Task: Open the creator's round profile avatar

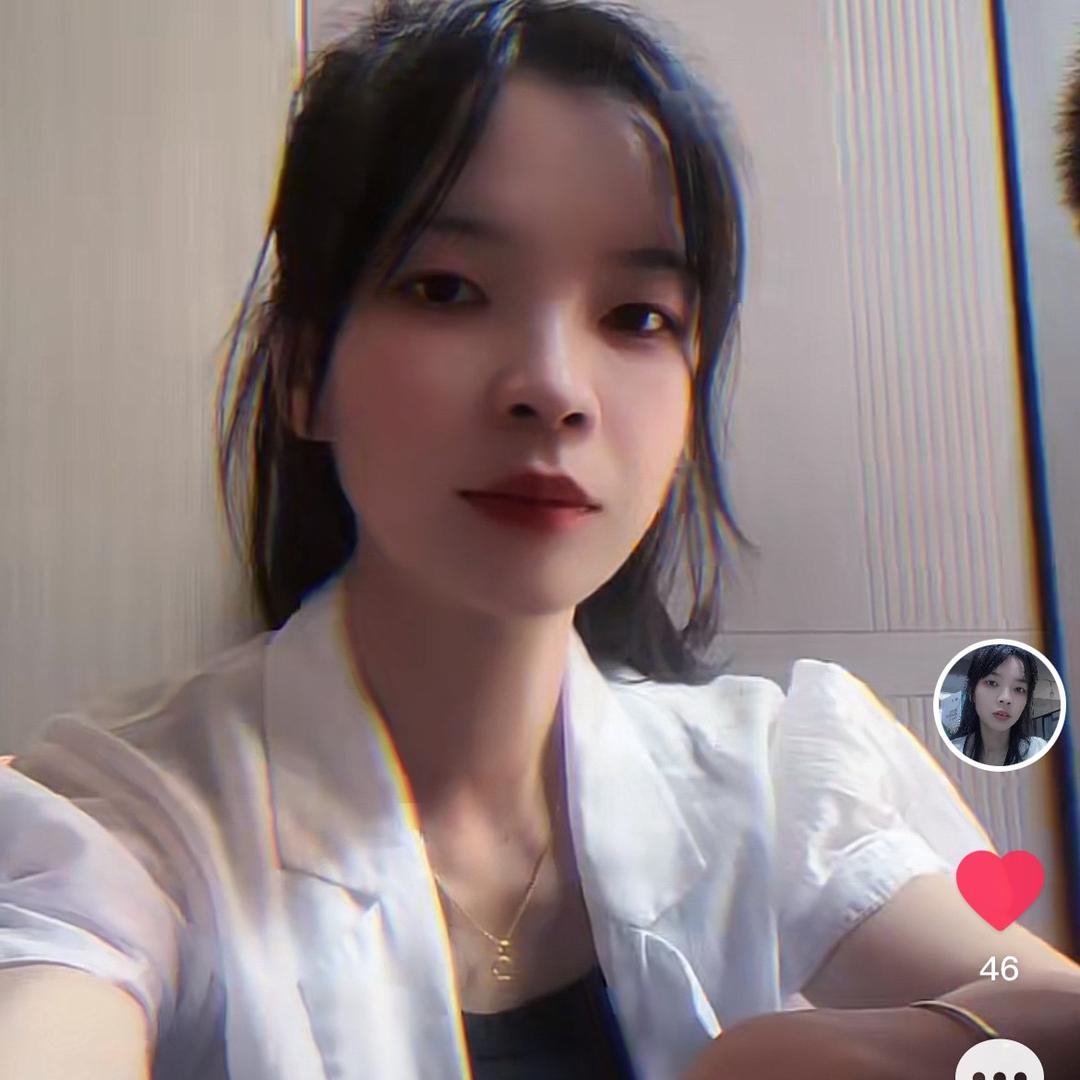Action: click(999, 705)
